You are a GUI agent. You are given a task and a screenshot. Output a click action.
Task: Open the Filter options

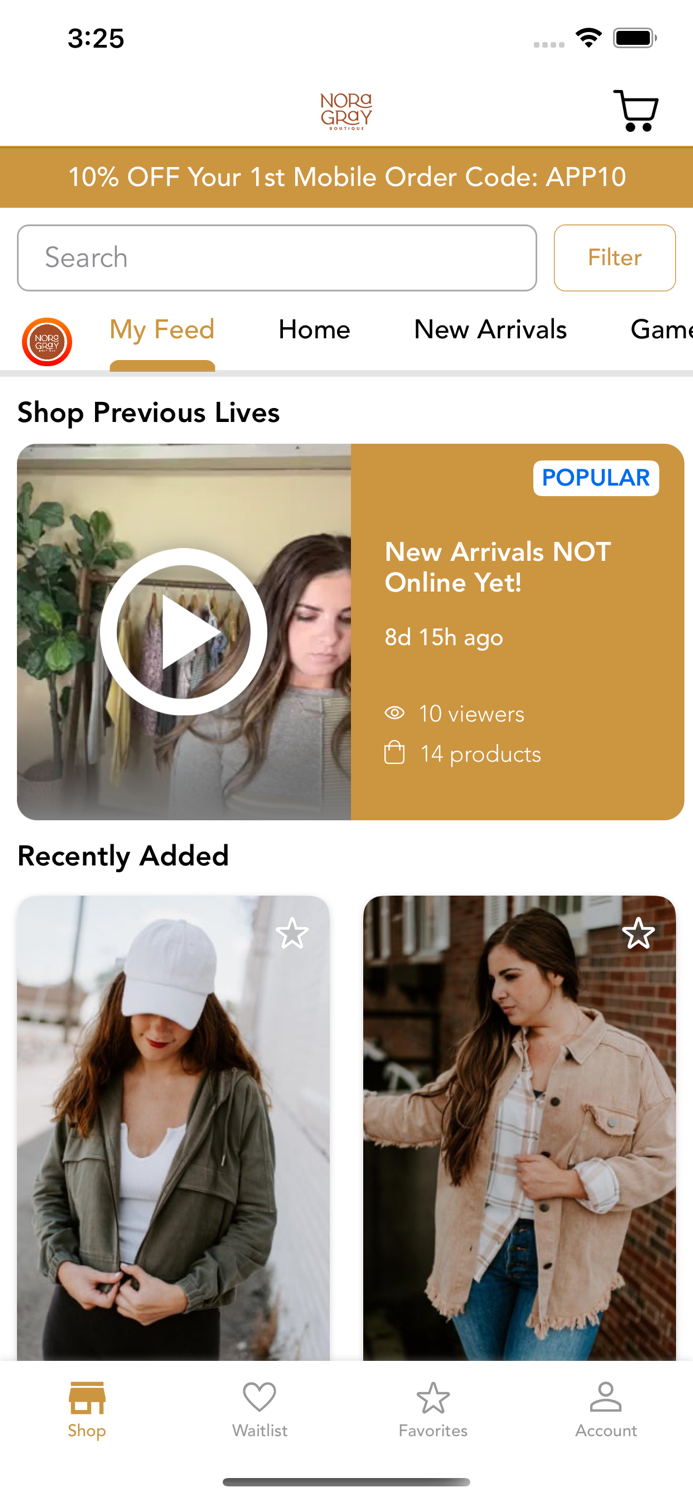click(x=615, y=258)
